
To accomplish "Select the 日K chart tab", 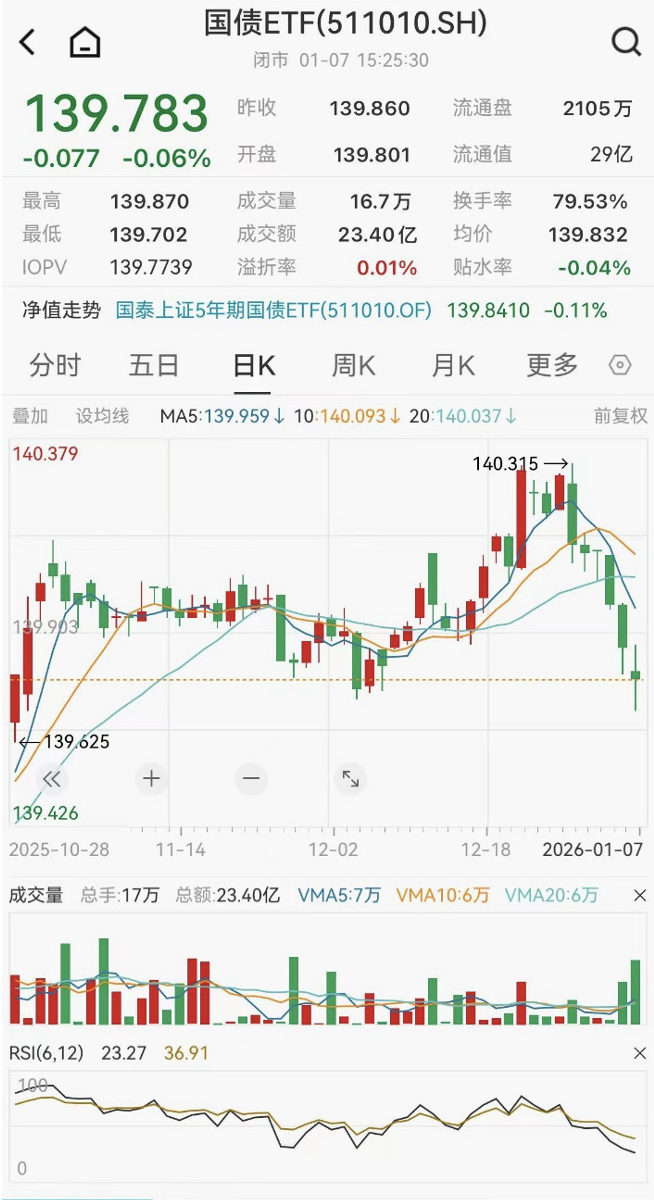I will 253,365.
